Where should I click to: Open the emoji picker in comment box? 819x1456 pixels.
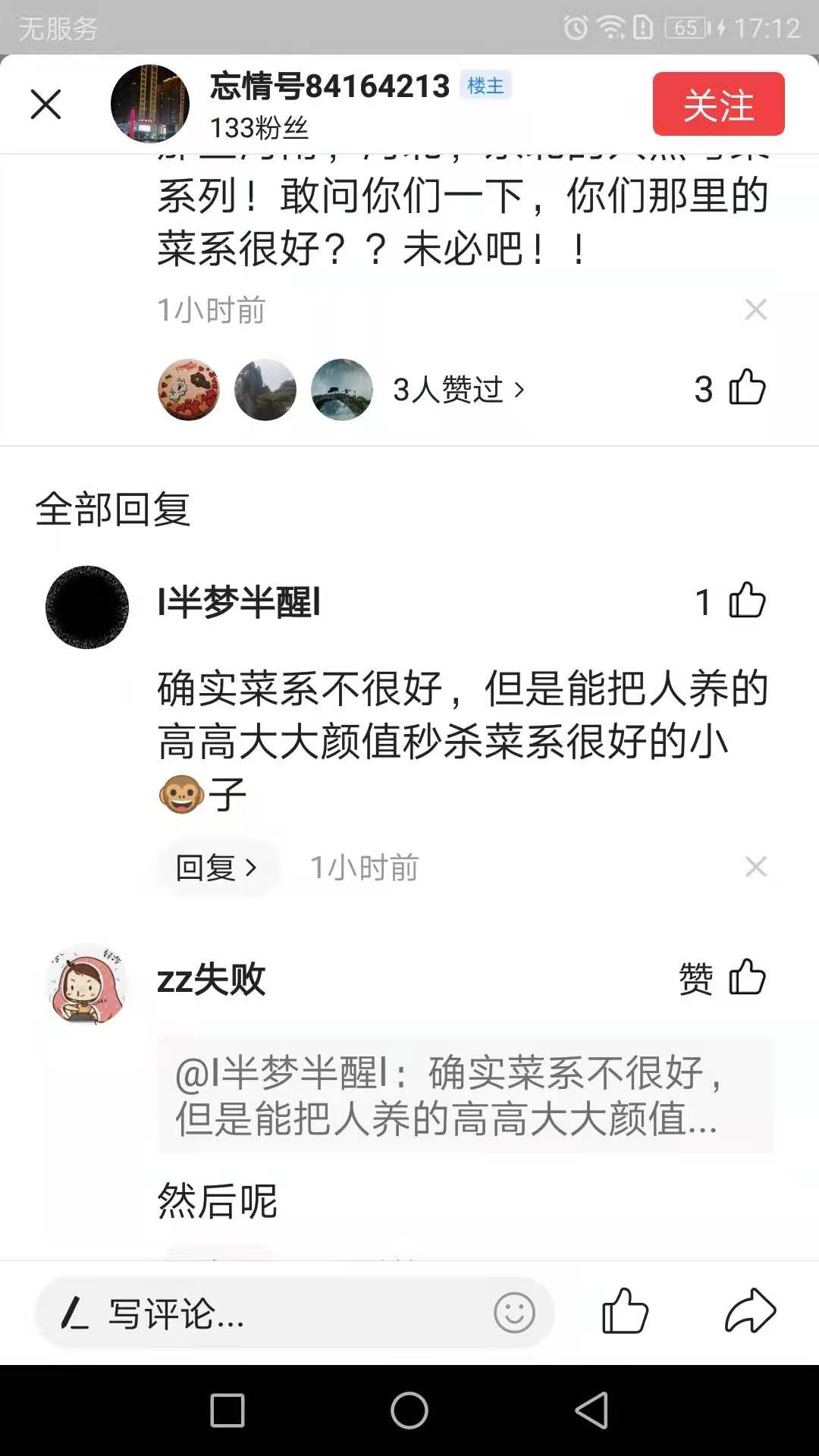(x=514, y=1313)
